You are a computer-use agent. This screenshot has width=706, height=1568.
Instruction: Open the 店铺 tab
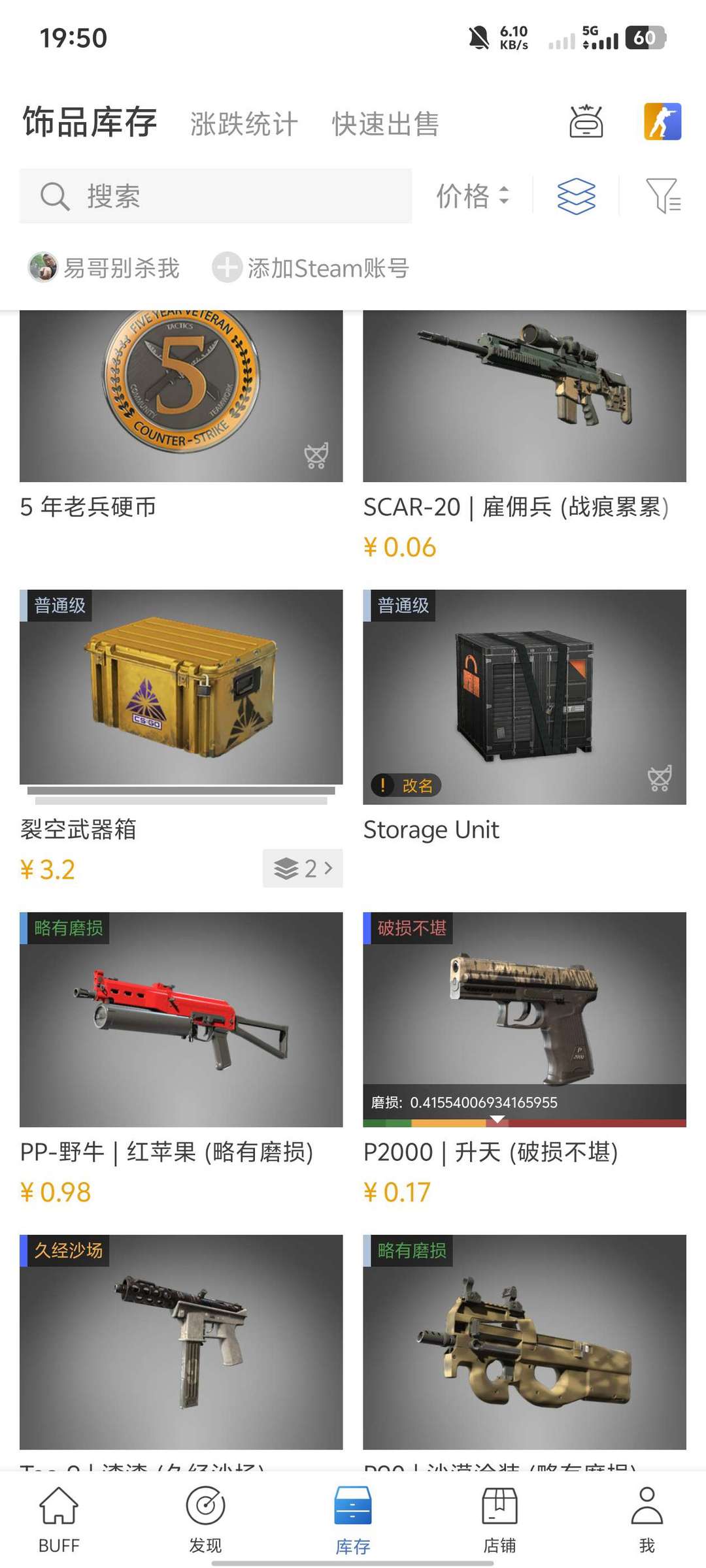click(499, 1519)
